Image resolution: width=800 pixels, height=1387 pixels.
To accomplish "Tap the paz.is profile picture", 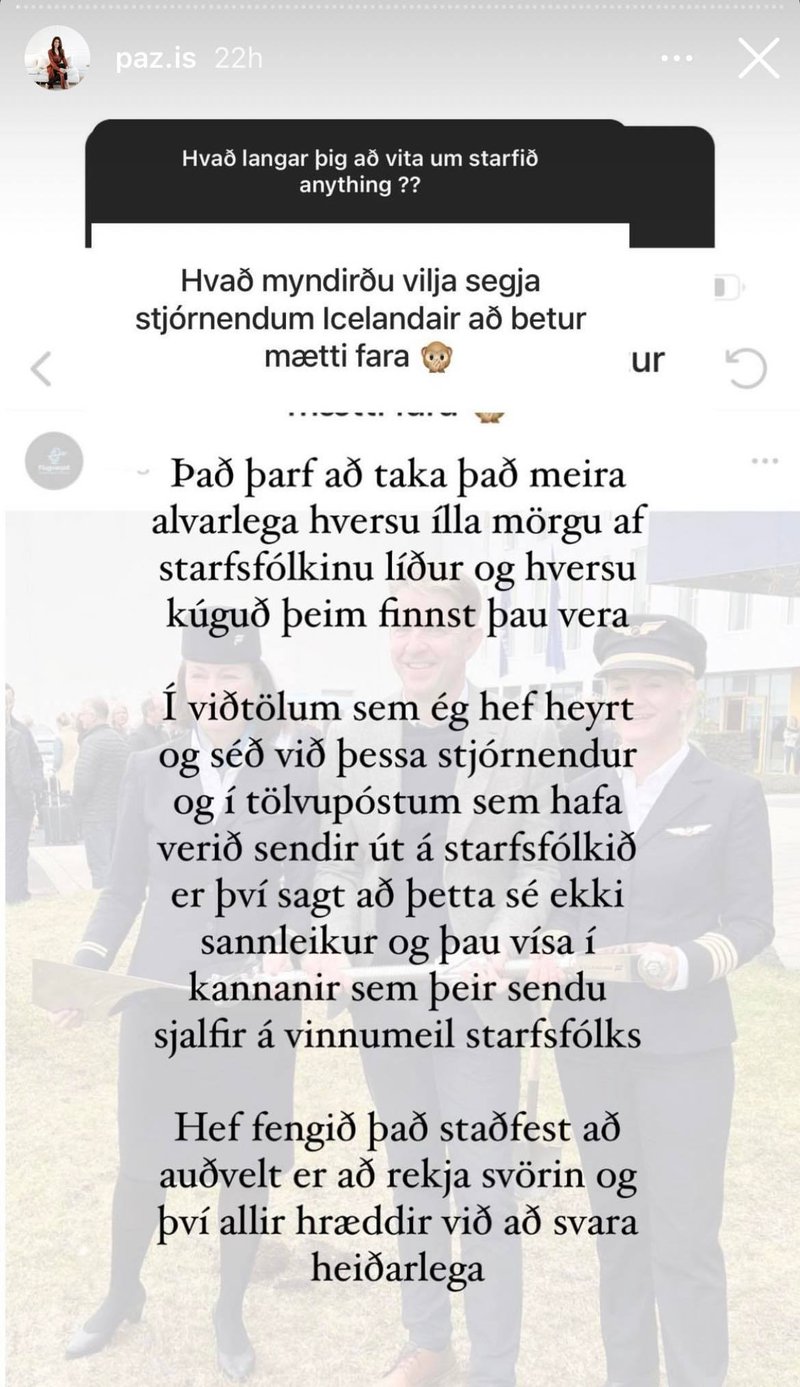I will pyautogui.click(x=57, y=58).
